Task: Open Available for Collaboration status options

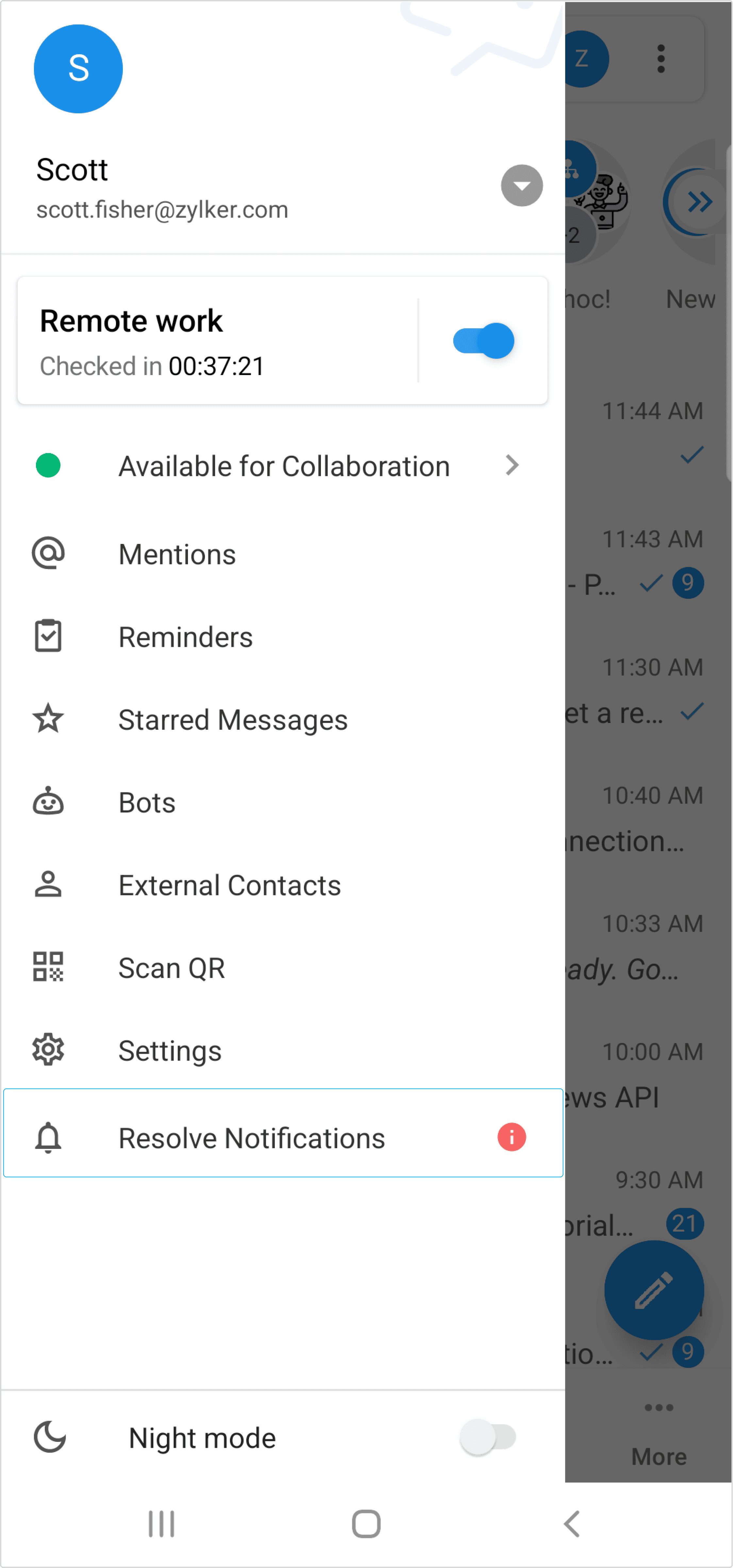Action: (x=282, y=466)
